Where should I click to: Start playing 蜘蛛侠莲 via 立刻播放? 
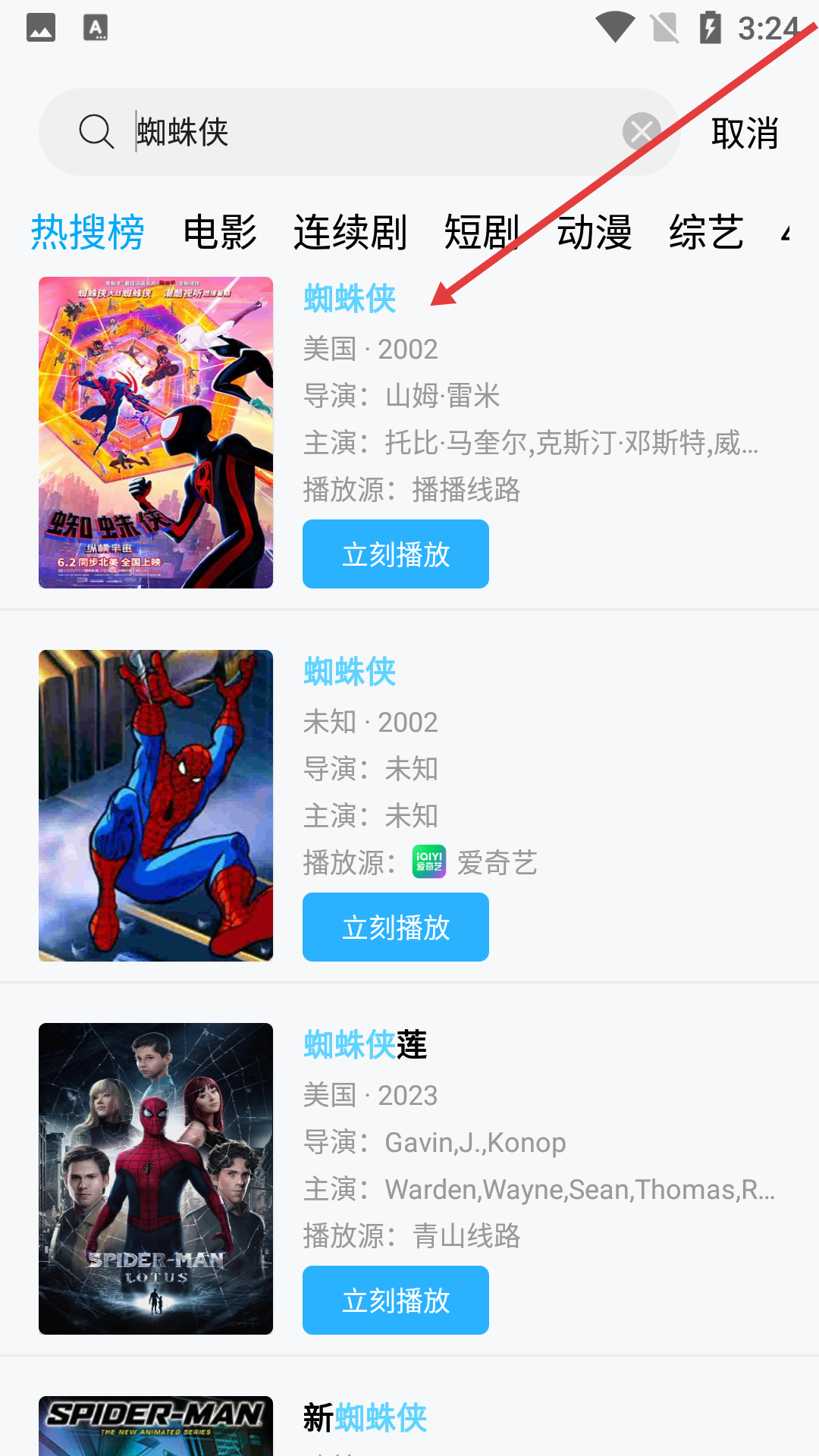tap(396, 1301)
